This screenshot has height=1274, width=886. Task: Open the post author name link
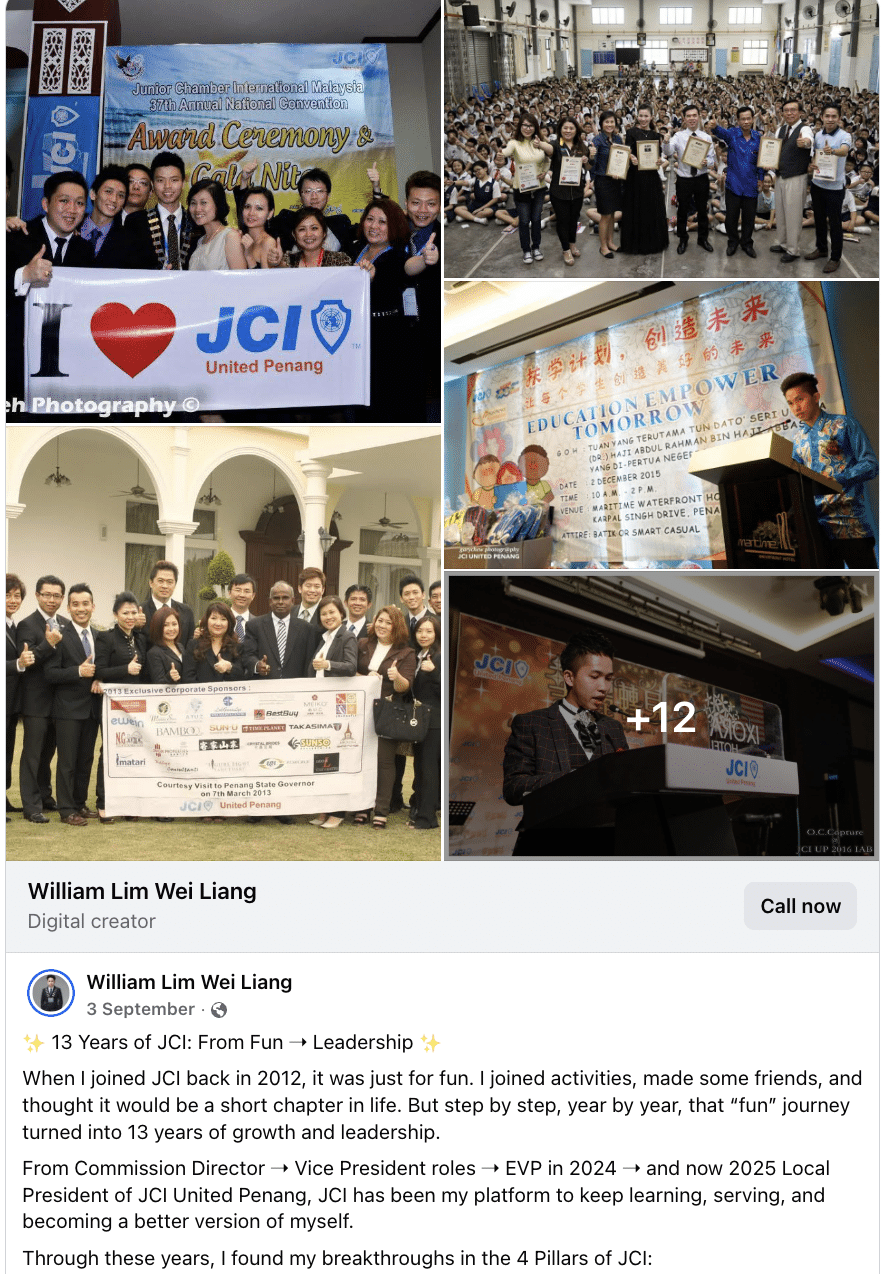click(x=189, y=982)
